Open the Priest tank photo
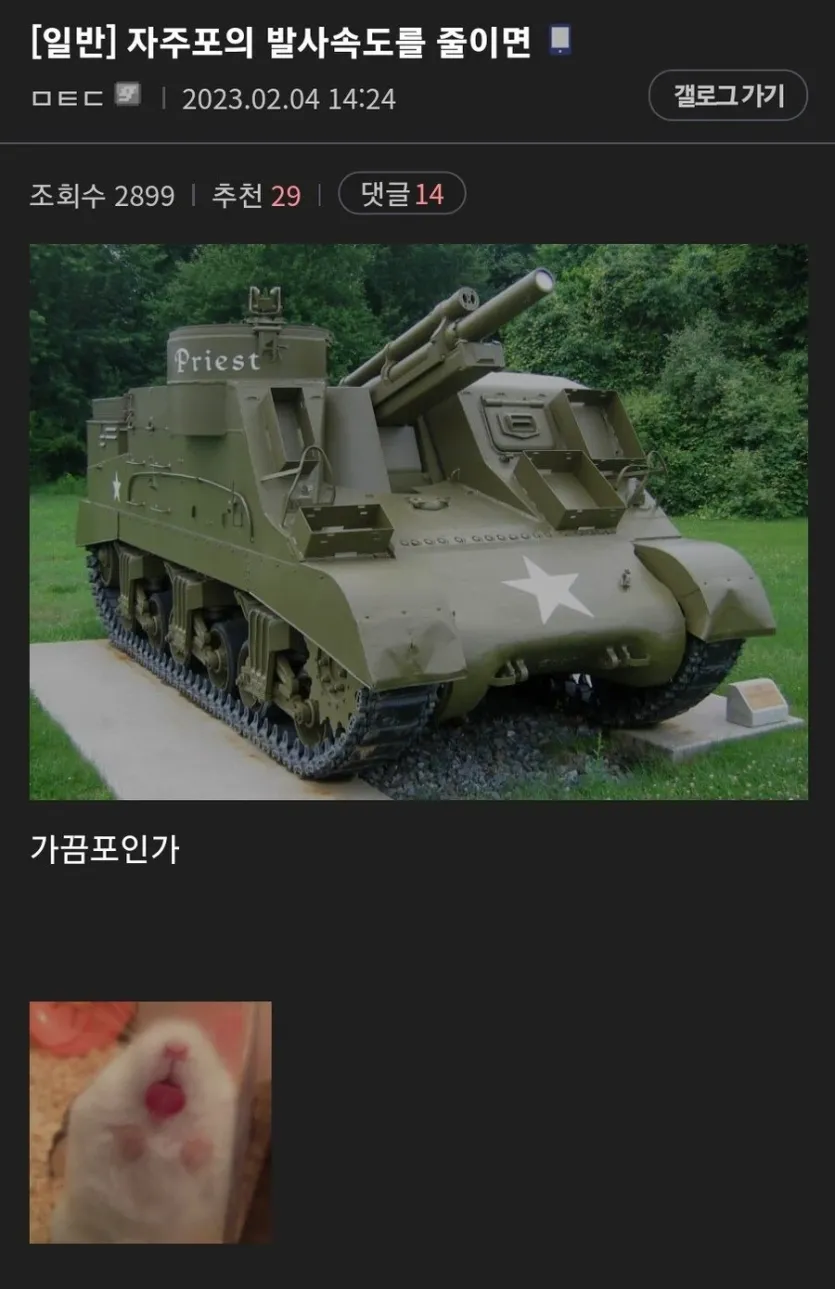835x1289 pixels. (418, 521)
